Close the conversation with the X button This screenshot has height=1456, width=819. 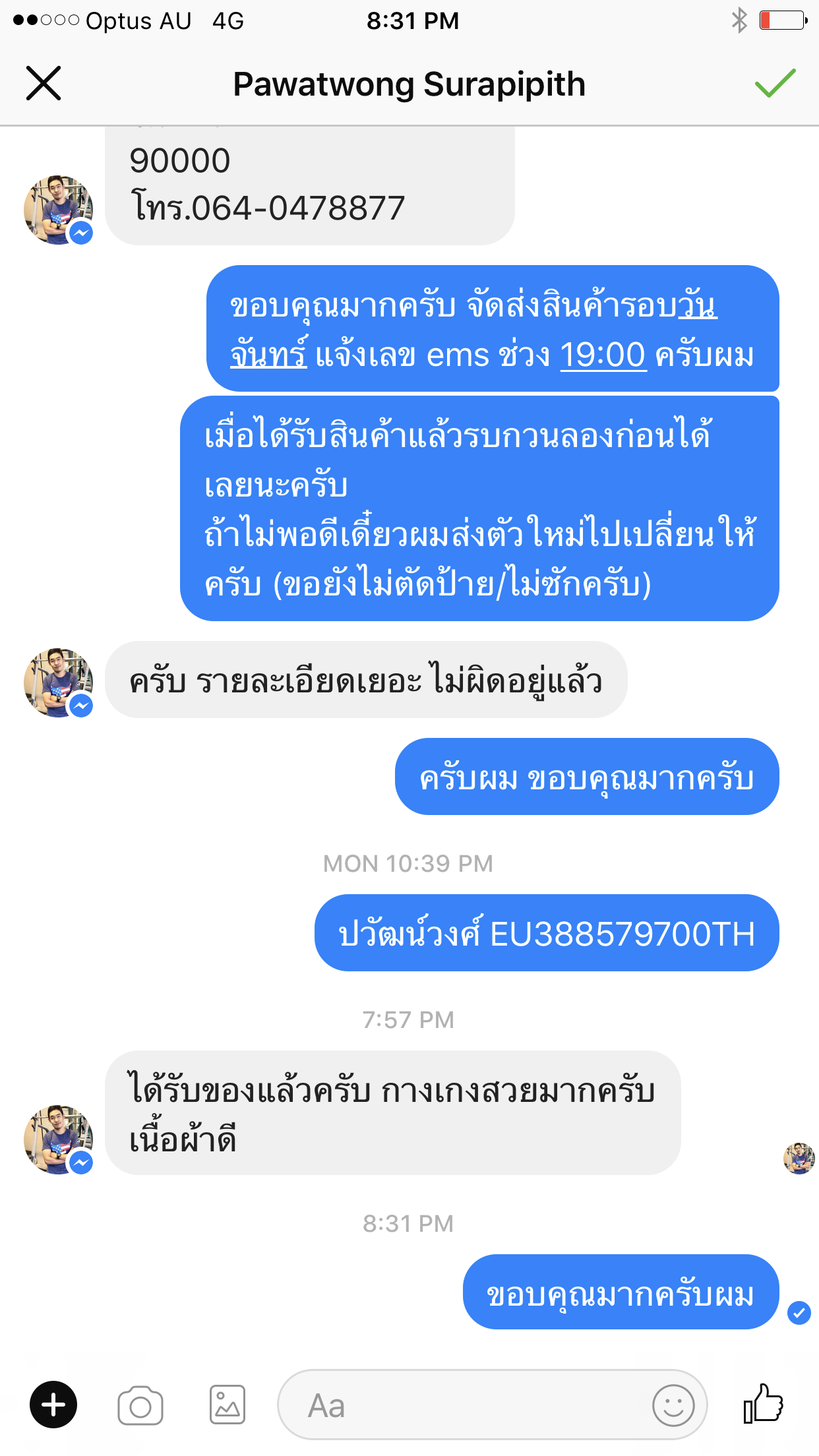point(44,84)
